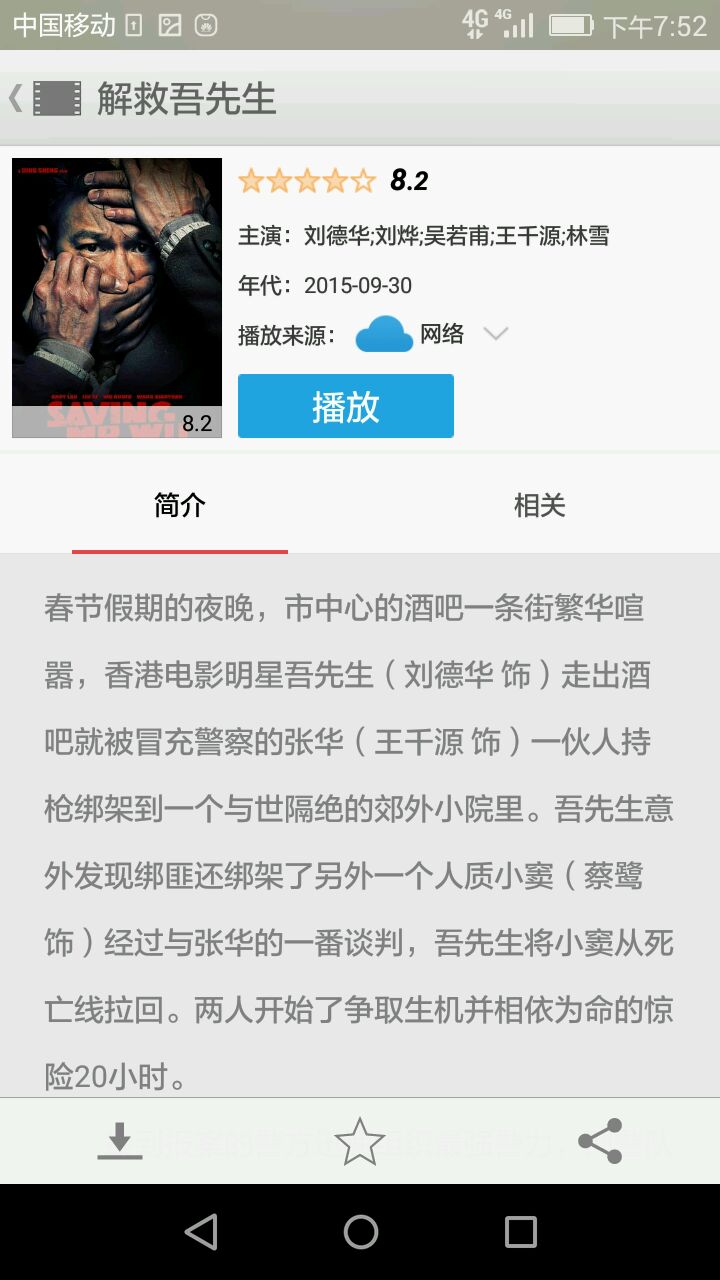The height and width of the screenshot is (1280, 720).
Task: Open the recent apps view
Action: click(520, 1232)
